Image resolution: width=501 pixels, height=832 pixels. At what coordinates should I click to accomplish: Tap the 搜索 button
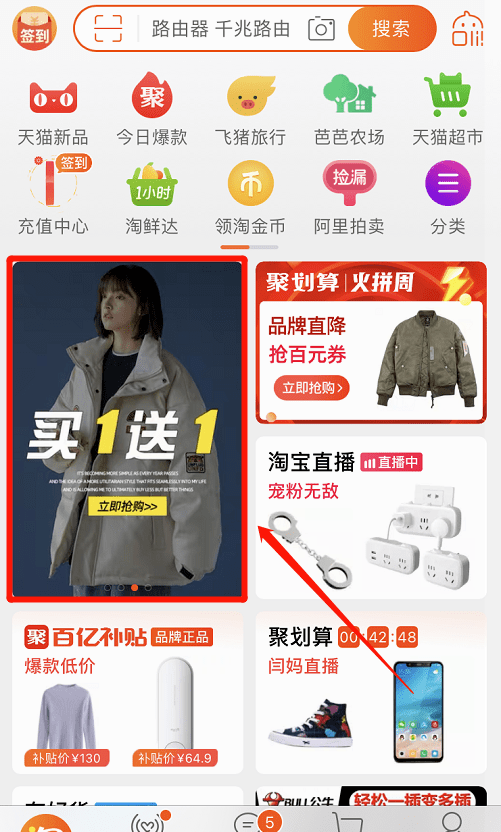[x=391, y=29]
